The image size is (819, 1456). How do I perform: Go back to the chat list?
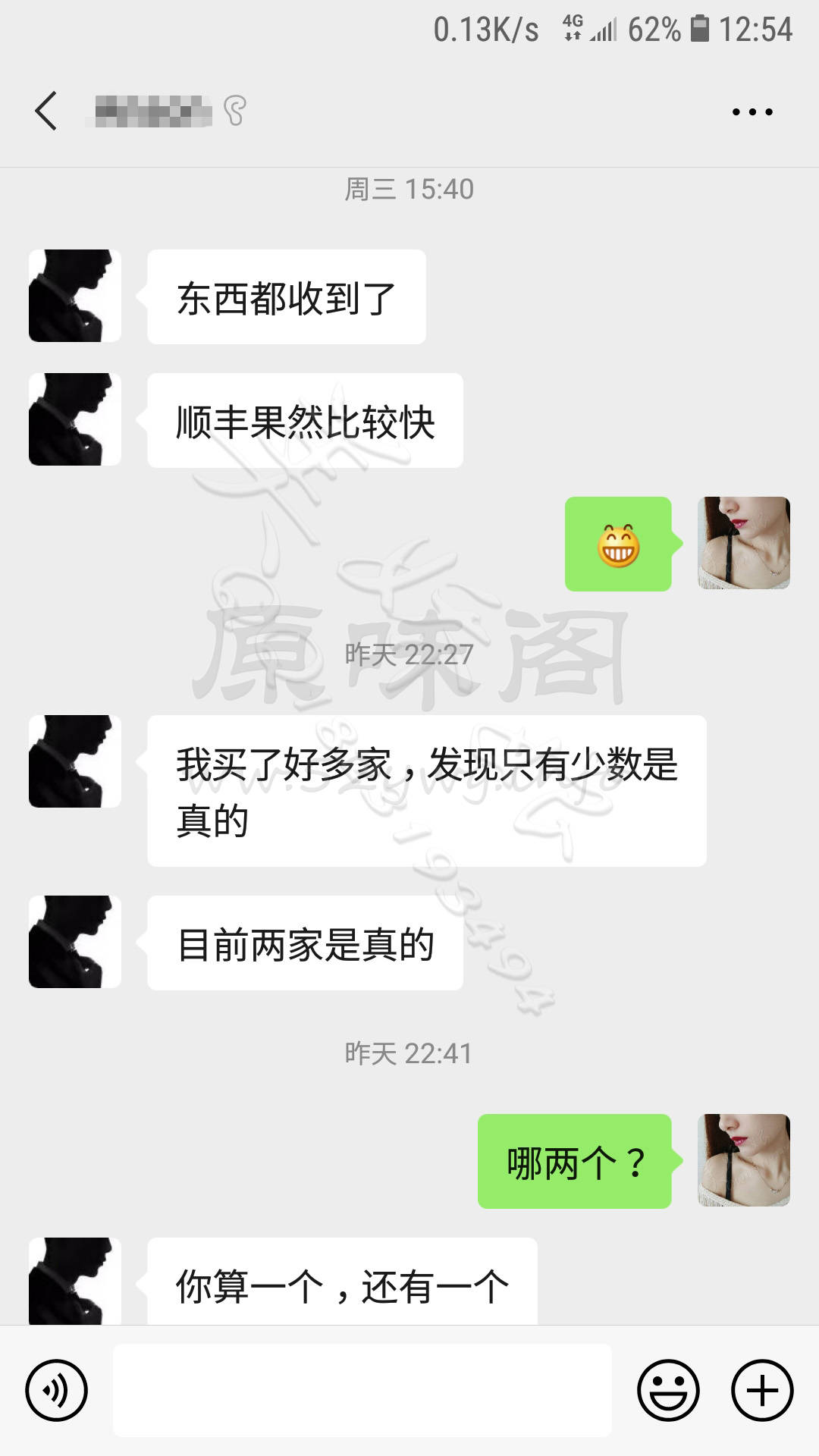pyautogui.click(x=46, y=111)
